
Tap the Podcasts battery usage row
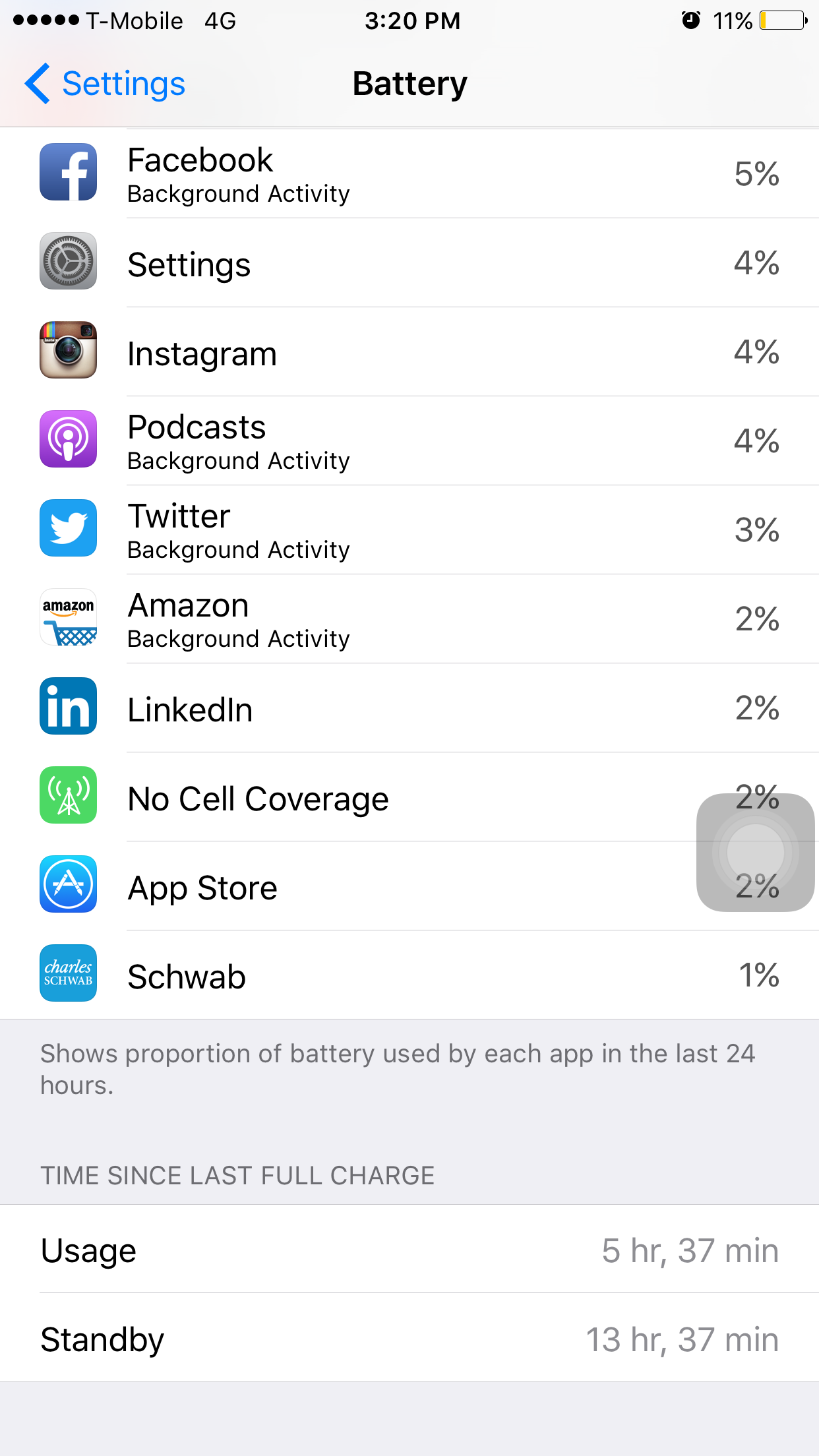tap(409, 441)
